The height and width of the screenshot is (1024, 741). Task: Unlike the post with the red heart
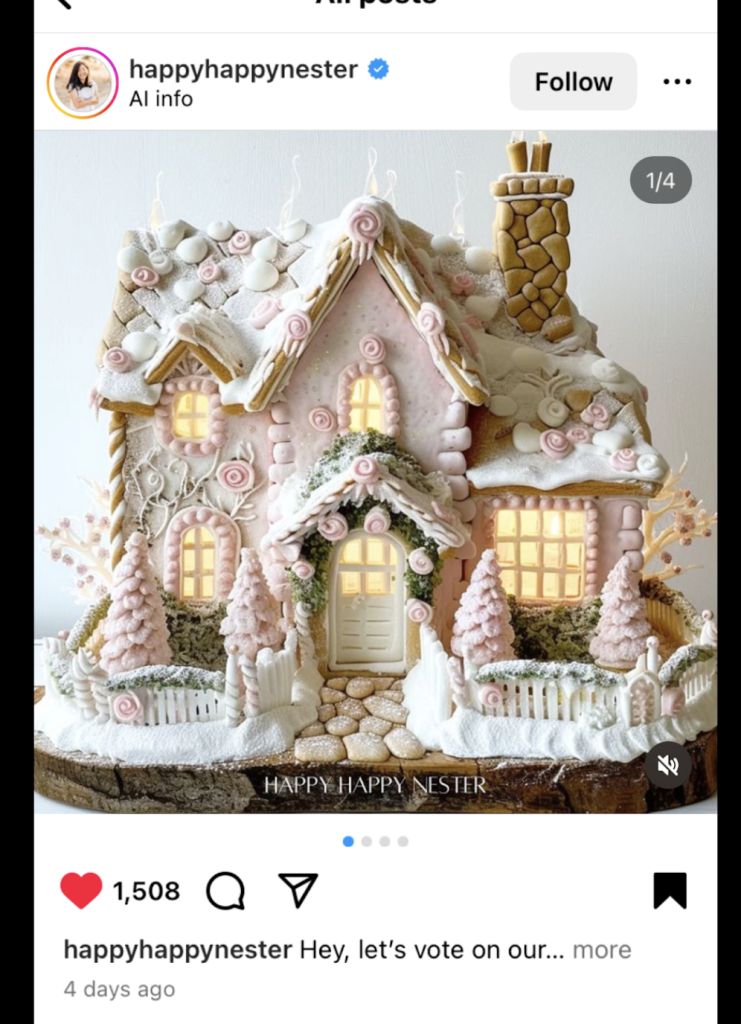81,890
